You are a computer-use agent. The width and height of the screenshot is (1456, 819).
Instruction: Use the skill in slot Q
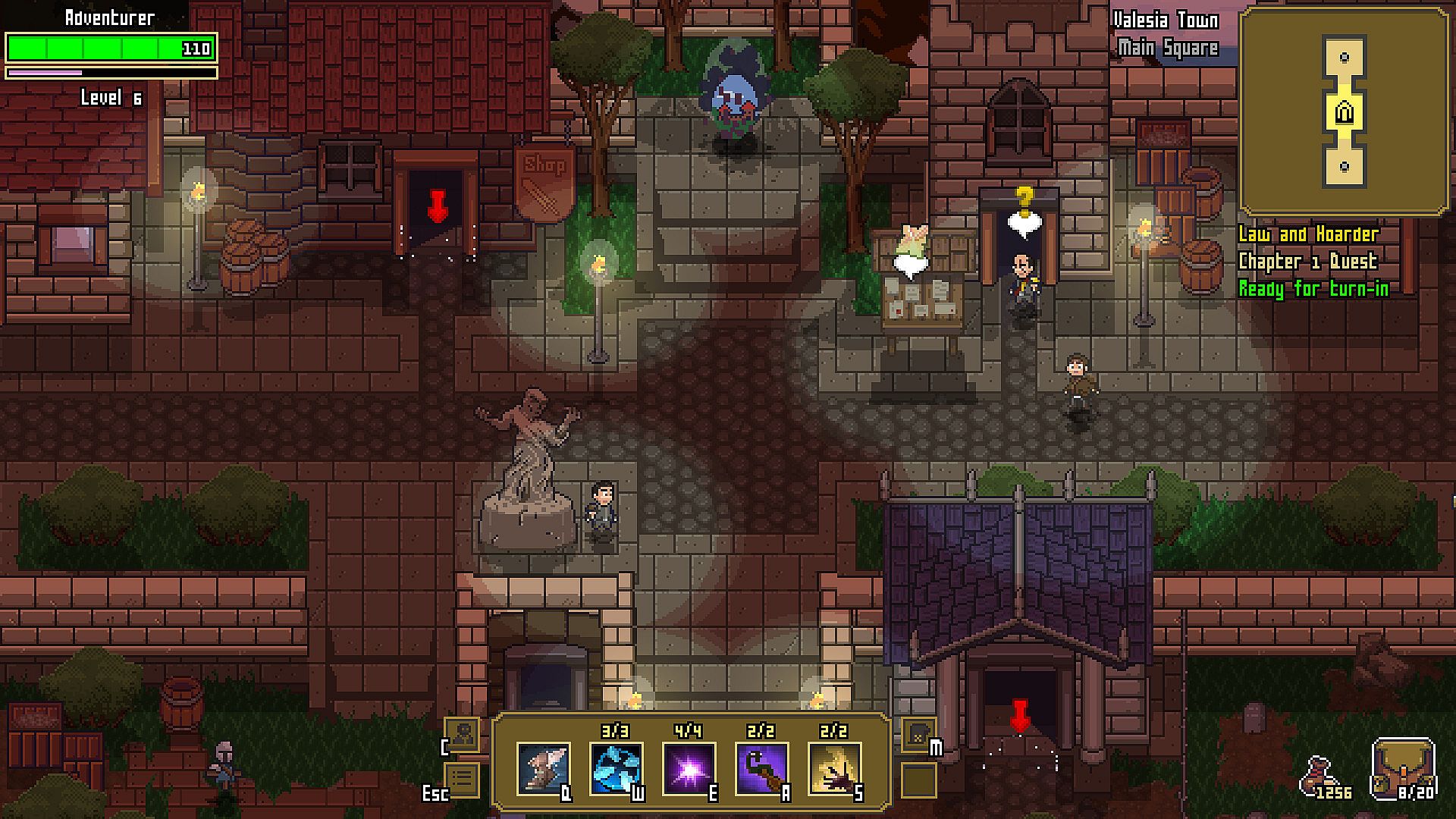543,767
